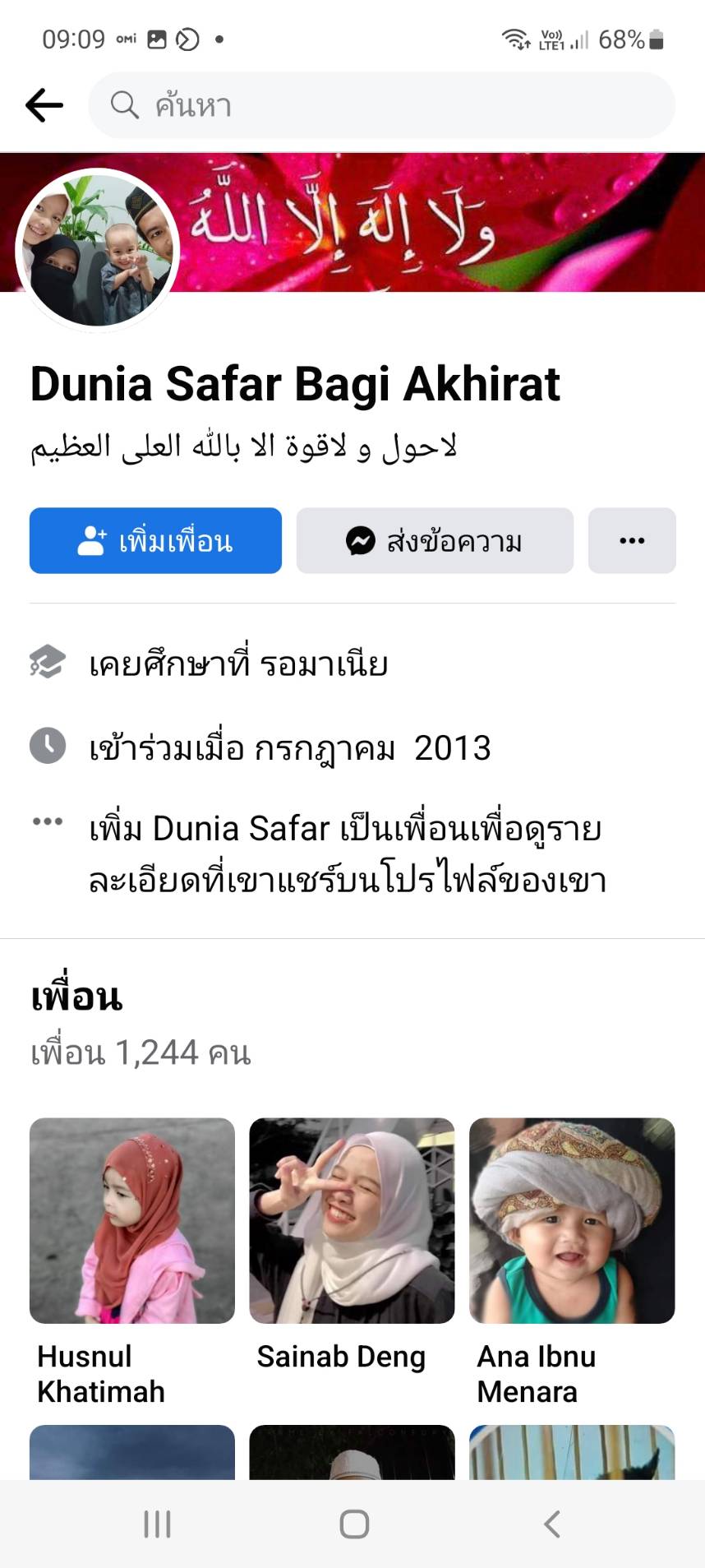Show recent apps from navigation bar
This screenshot has height=1568, width=705.
157,1524
